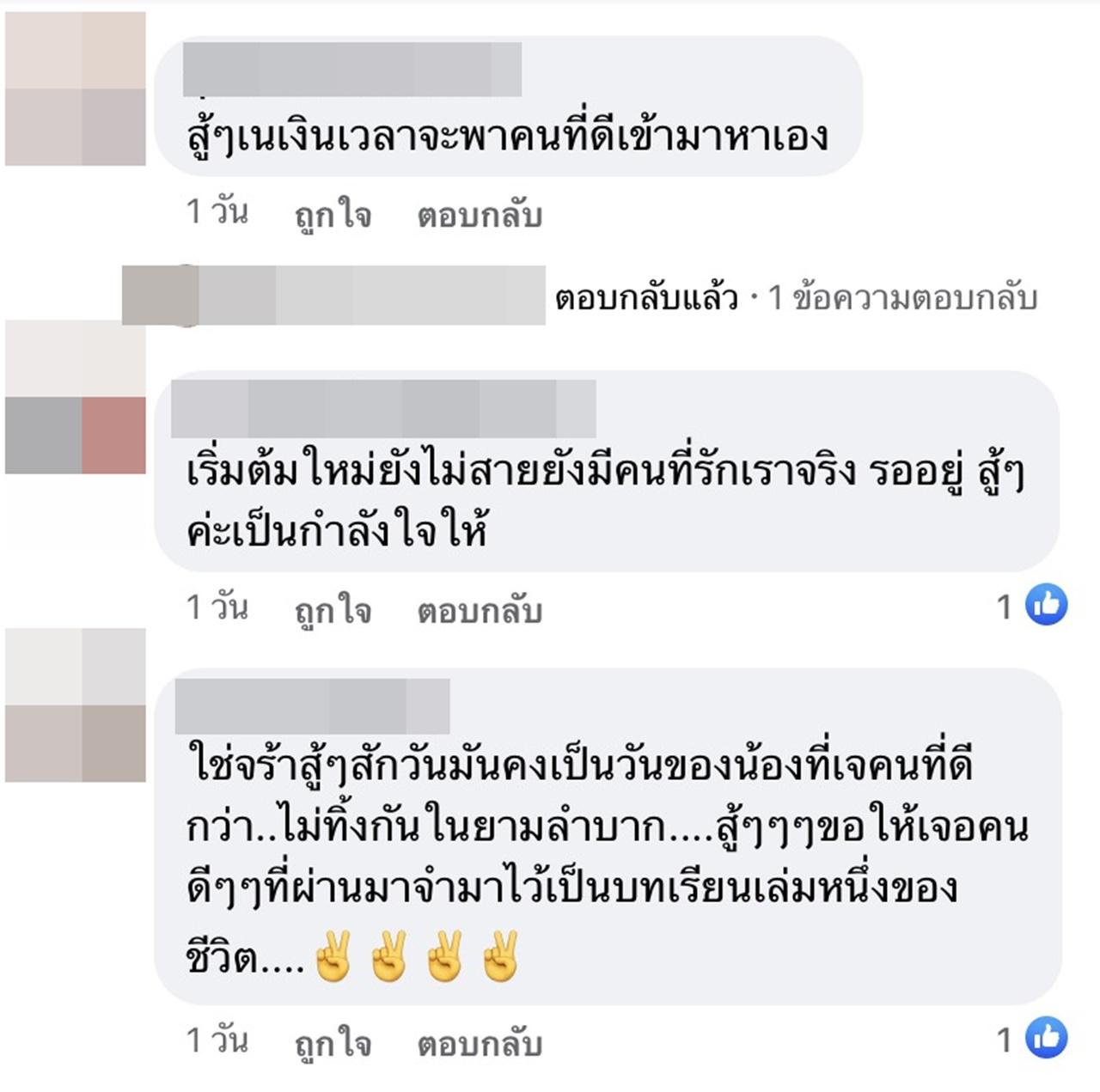Reply to the comment starting with สู้ๆเนเงิน
The width and height of the screenshot is (1100, 1092).
[x=480, y=215]
